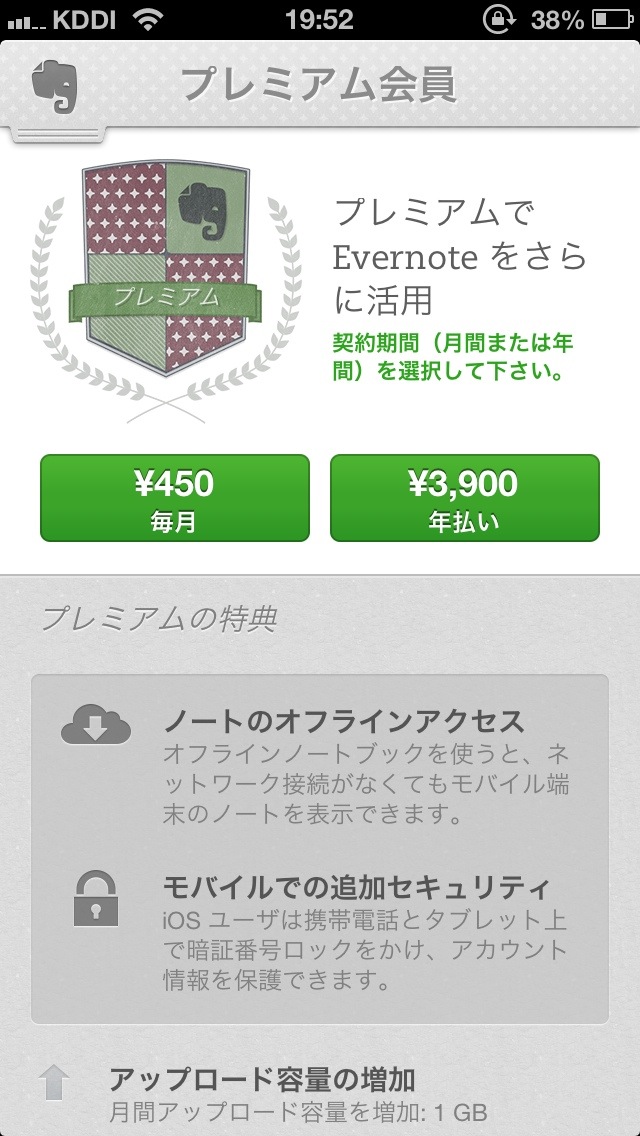Choose the ¥450 monthly plan
Image resolution: width=640 pixels, height=1136 pixels.
click(x=175, y=498)
